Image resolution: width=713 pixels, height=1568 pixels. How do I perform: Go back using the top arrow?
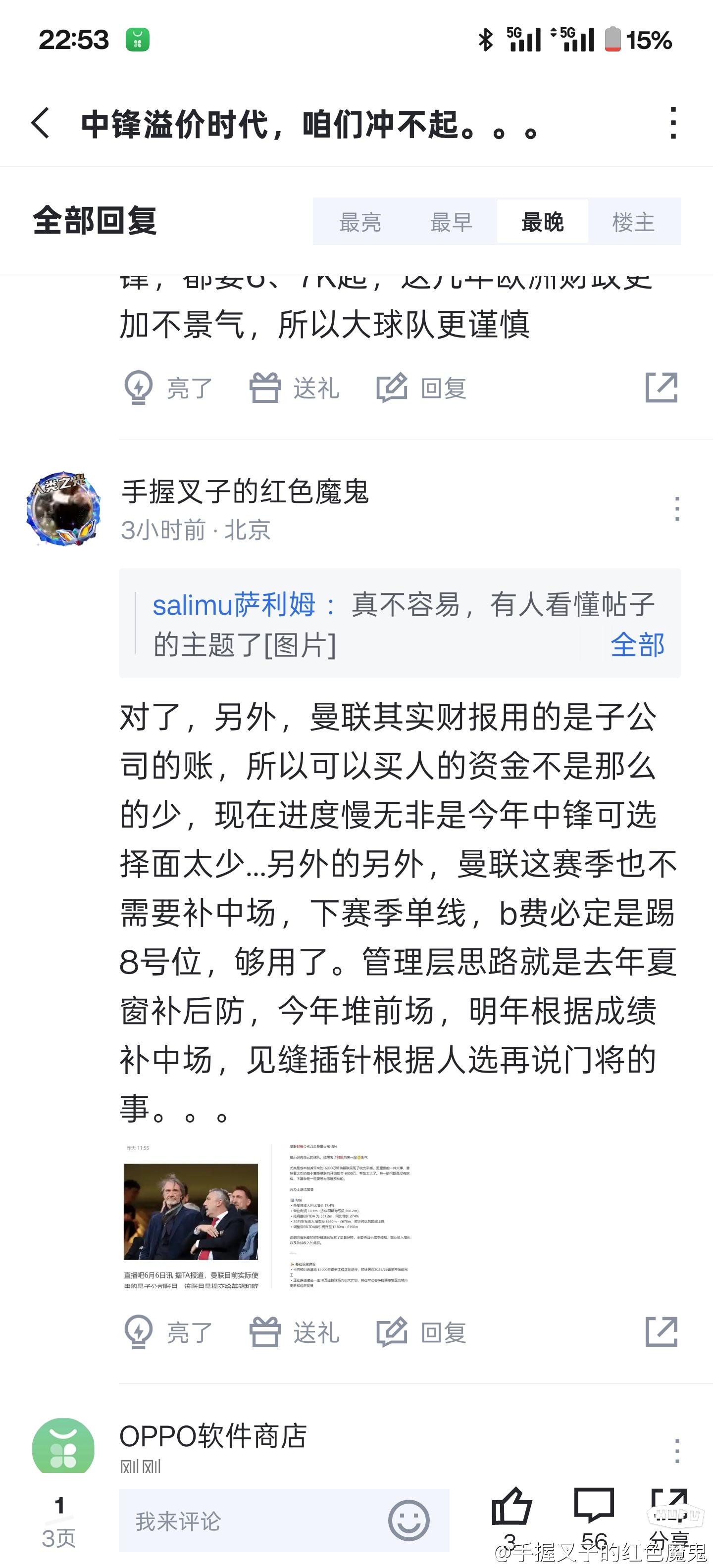pyautogui.click(x=40, y=123)
